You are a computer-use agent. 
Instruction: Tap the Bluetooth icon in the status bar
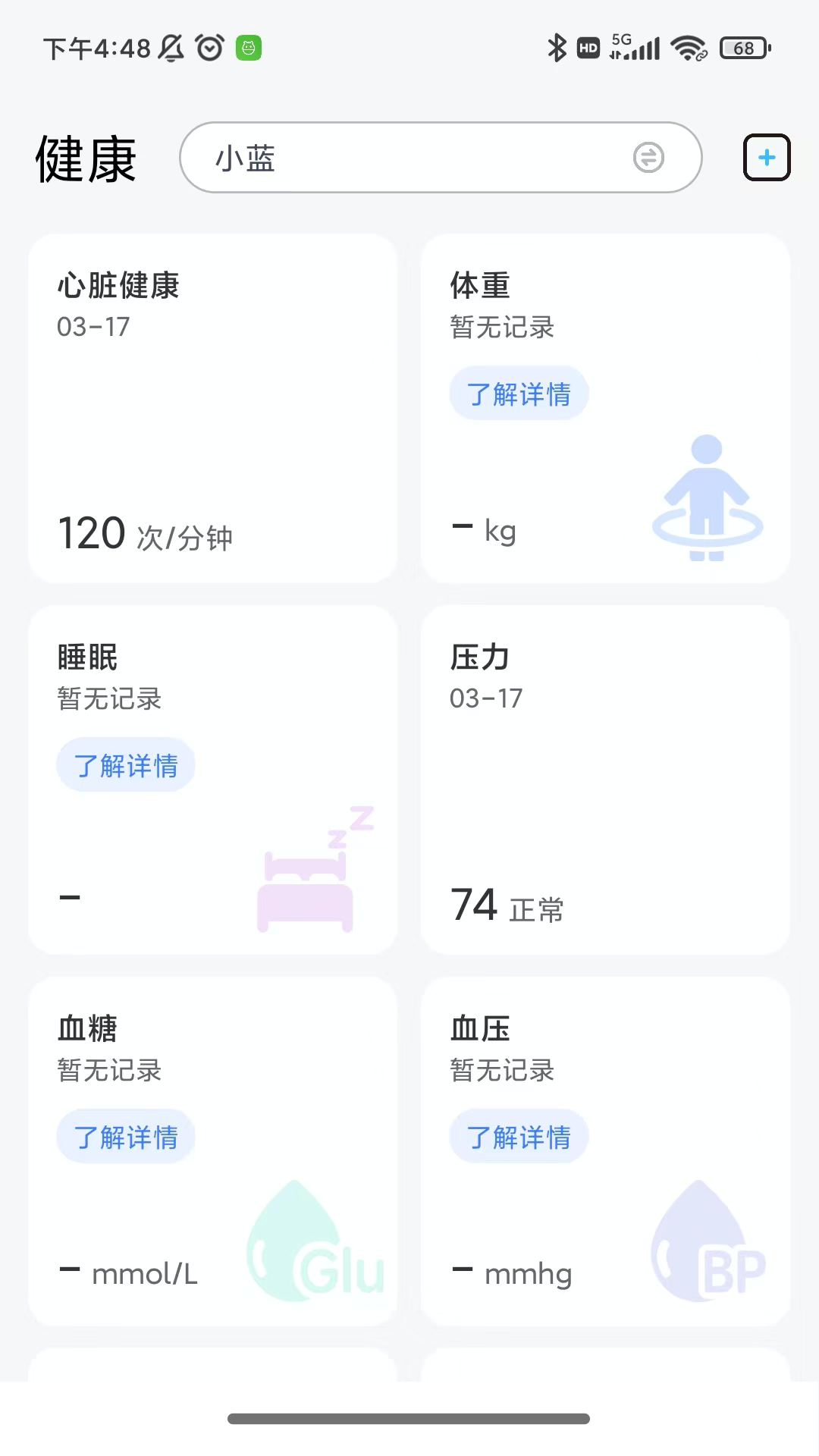tap(558, 48)
